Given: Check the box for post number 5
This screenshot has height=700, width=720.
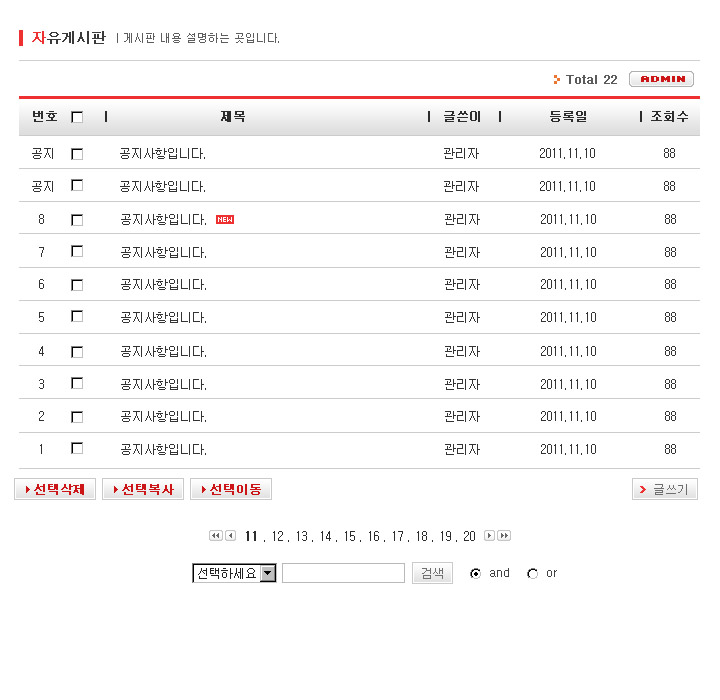Looking at the screenshot, I should click(77, 317).
